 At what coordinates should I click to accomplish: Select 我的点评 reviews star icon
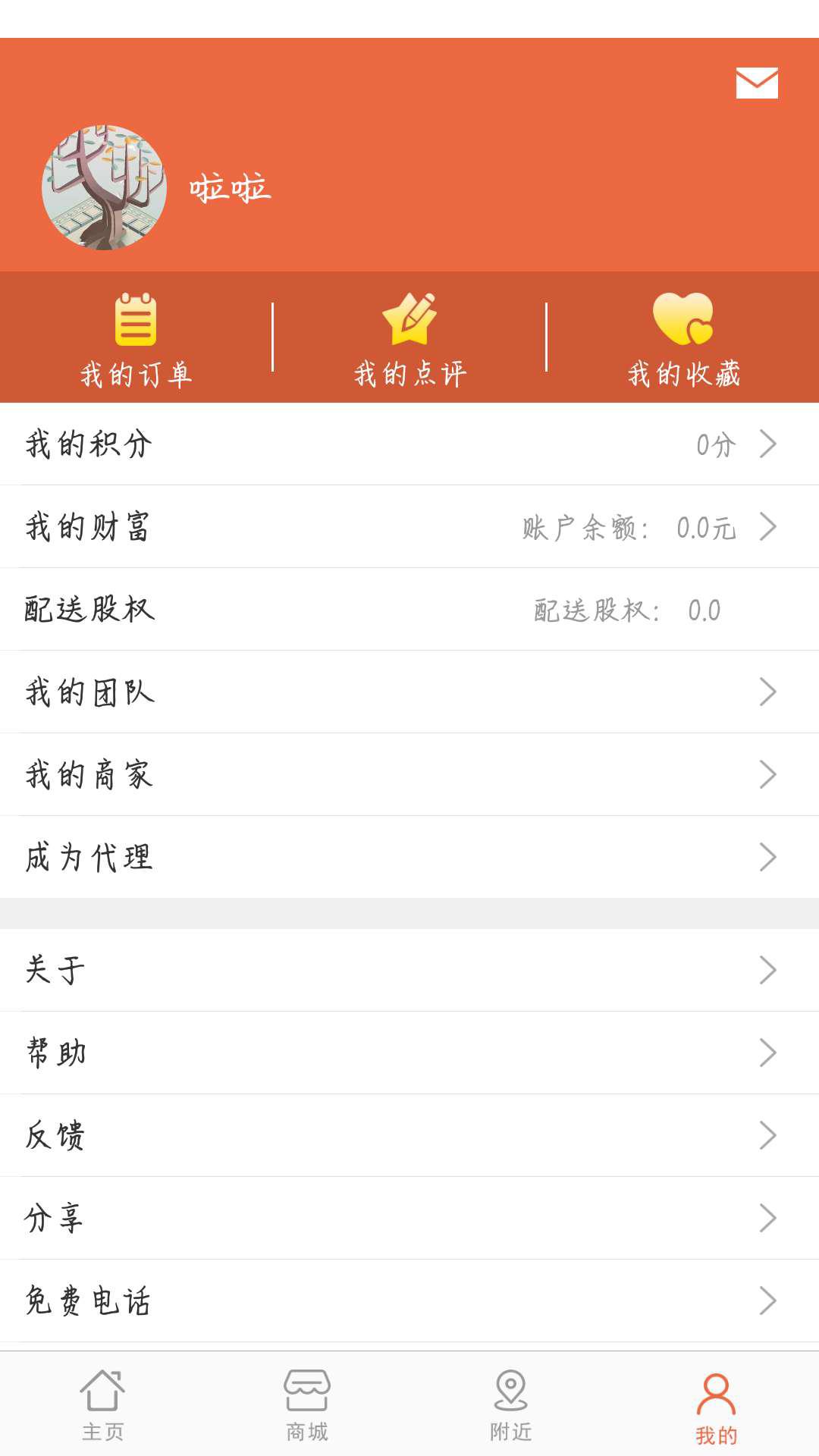point(409,322)
